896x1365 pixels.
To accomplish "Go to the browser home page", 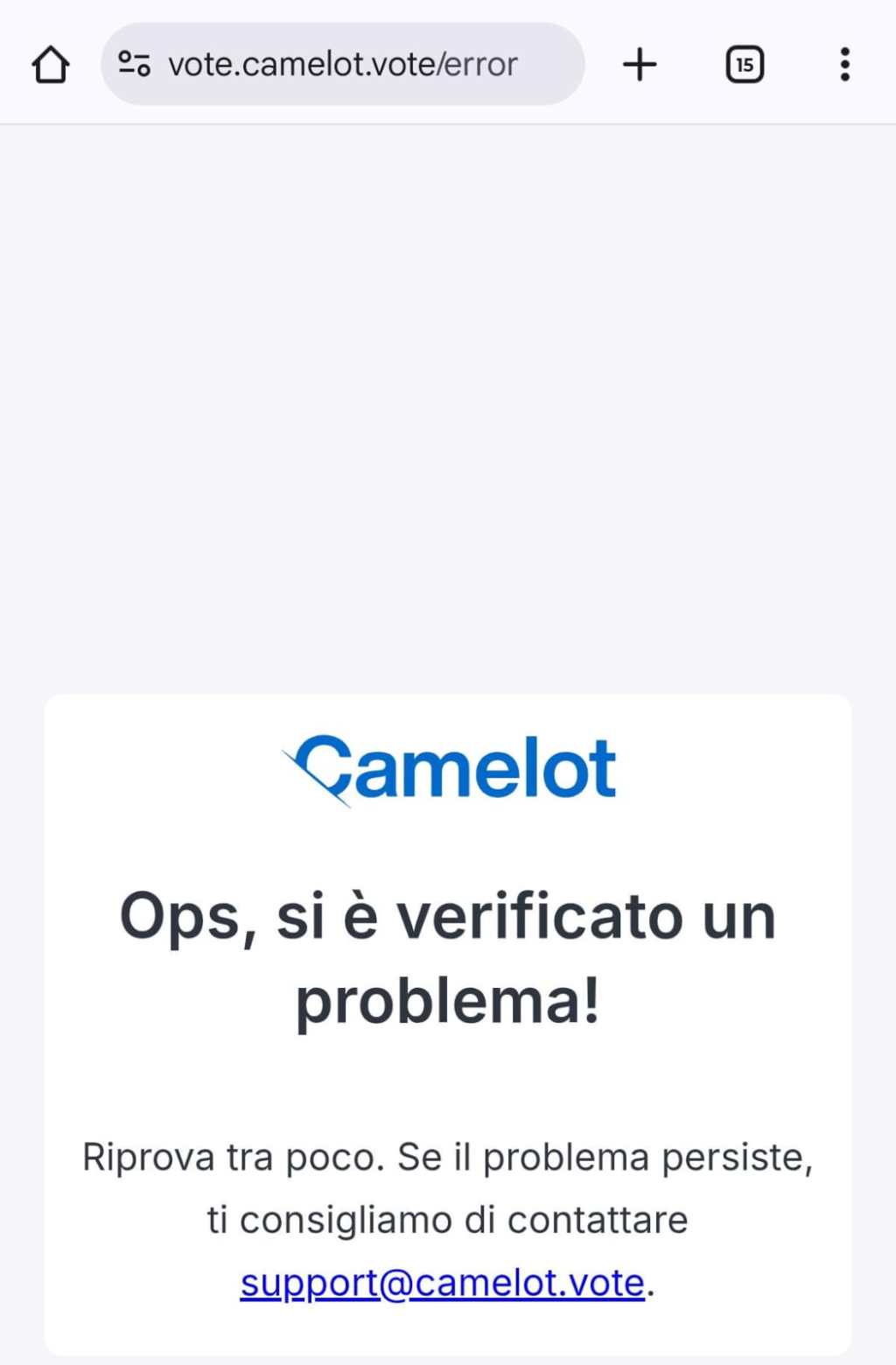I will [x=51, y=65].
